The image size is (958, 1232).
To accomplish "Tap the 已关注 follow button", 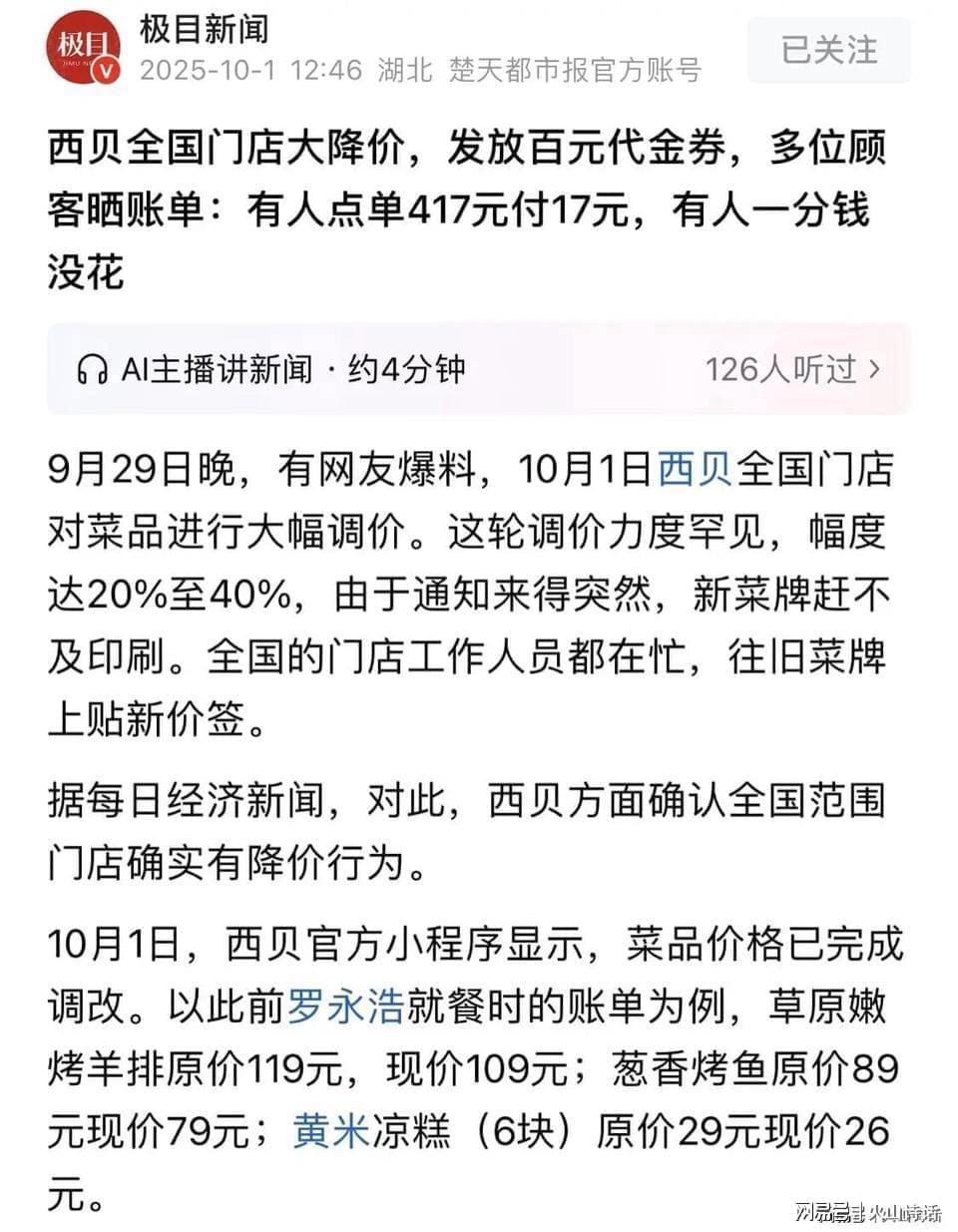I will coord(828,50).
